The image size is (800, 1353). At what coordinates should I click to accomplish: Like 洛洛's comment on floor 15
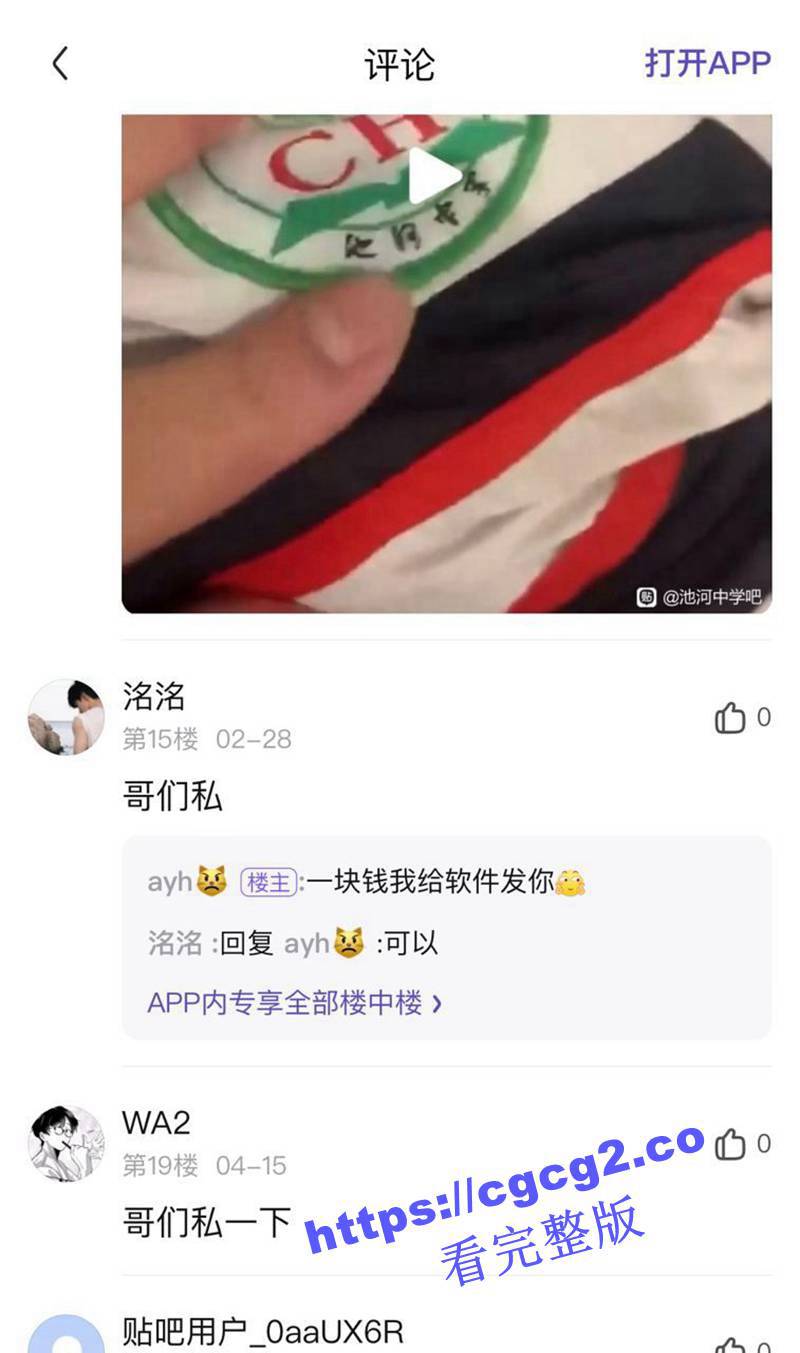coord(731,718)
